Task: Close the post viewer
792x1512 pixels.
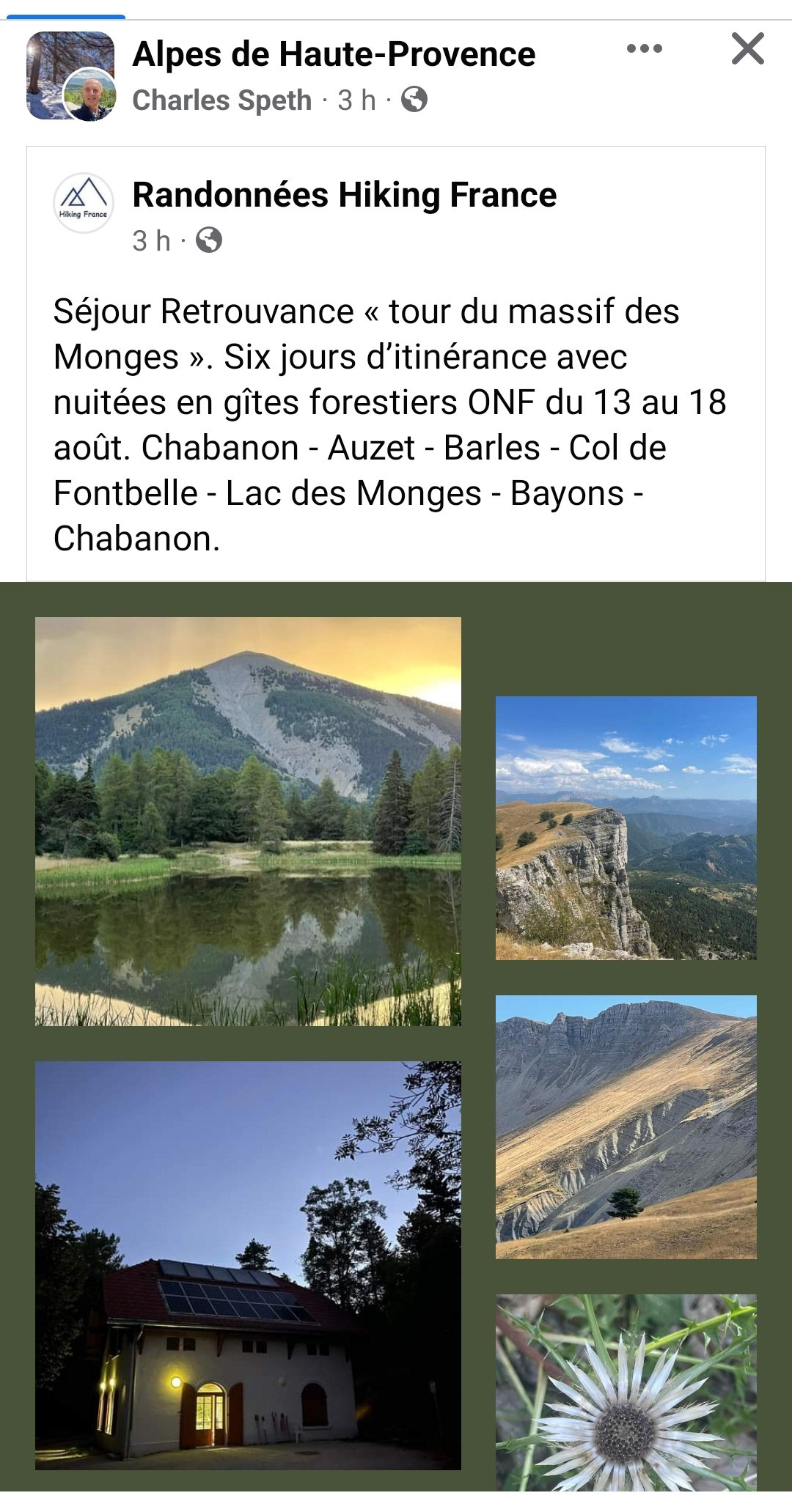Action: tap(747, 50)
